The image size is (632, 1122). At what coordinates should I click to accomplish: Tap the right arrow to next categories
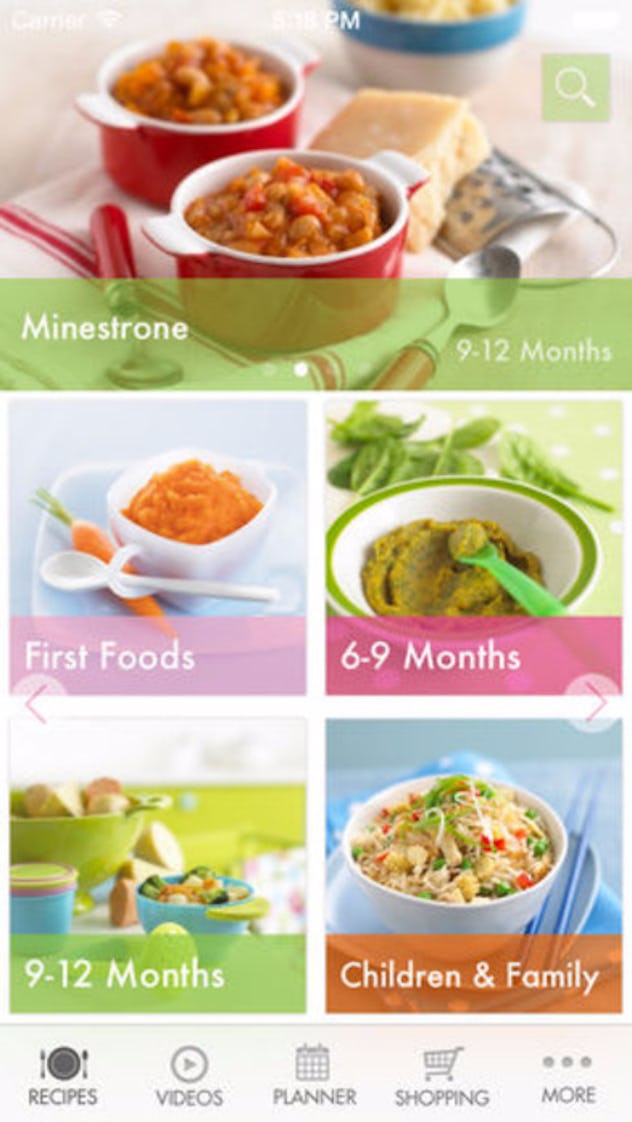point(594,703)
